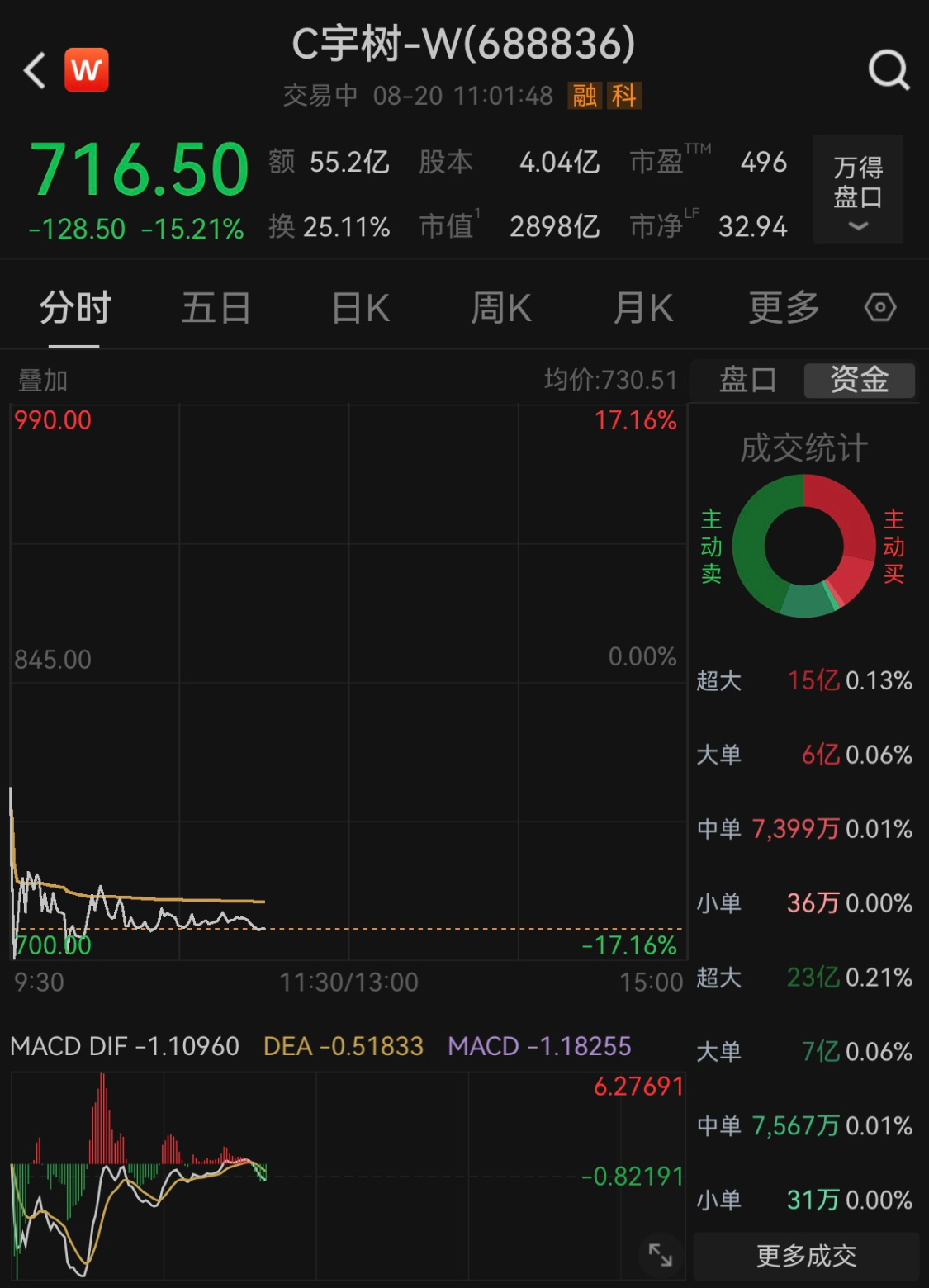
Task: Select the 分时 chart tab
Action: [75, 308]
